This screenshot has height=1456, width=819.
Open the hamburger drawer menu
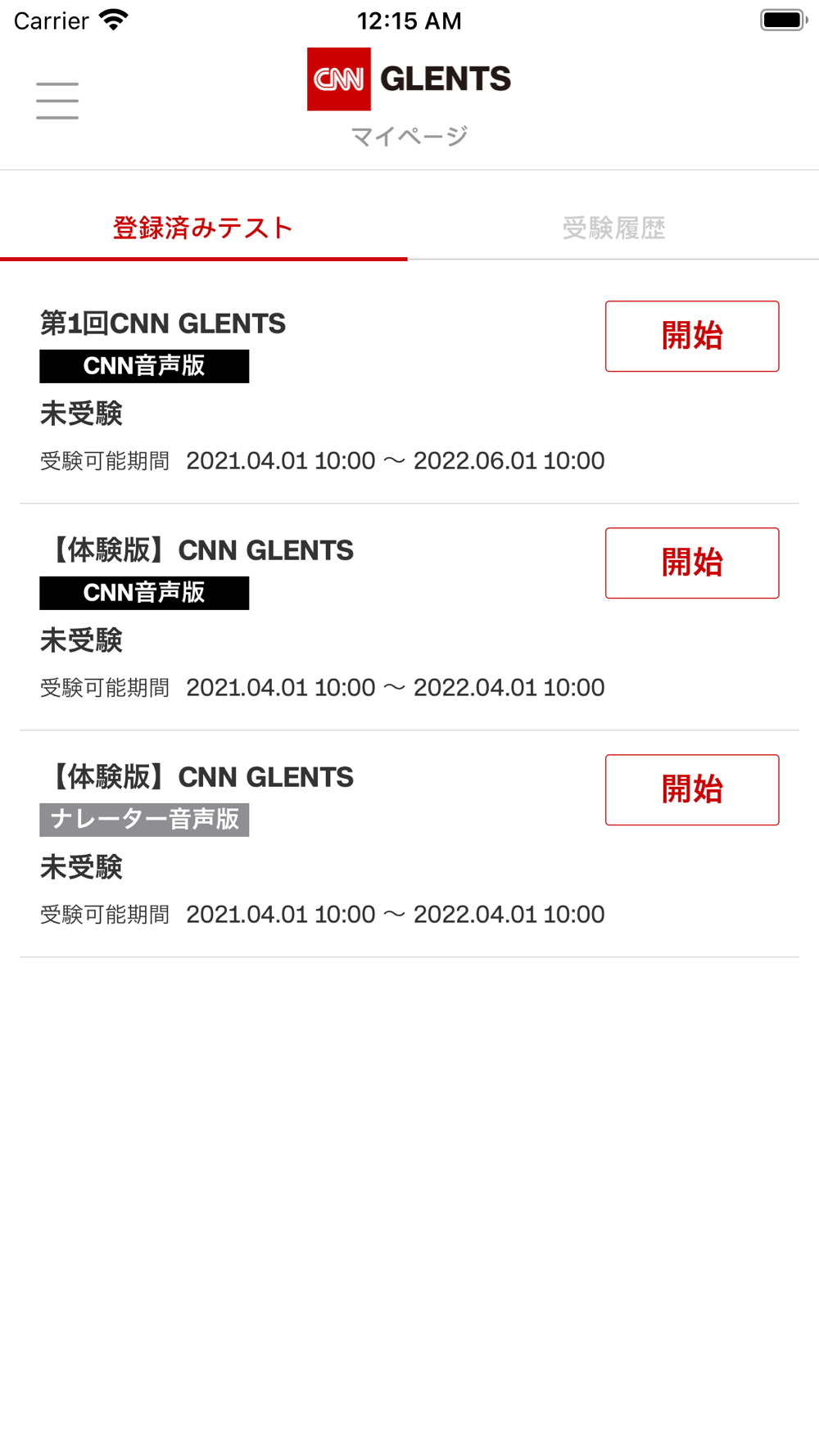click(x=57, y=101)
